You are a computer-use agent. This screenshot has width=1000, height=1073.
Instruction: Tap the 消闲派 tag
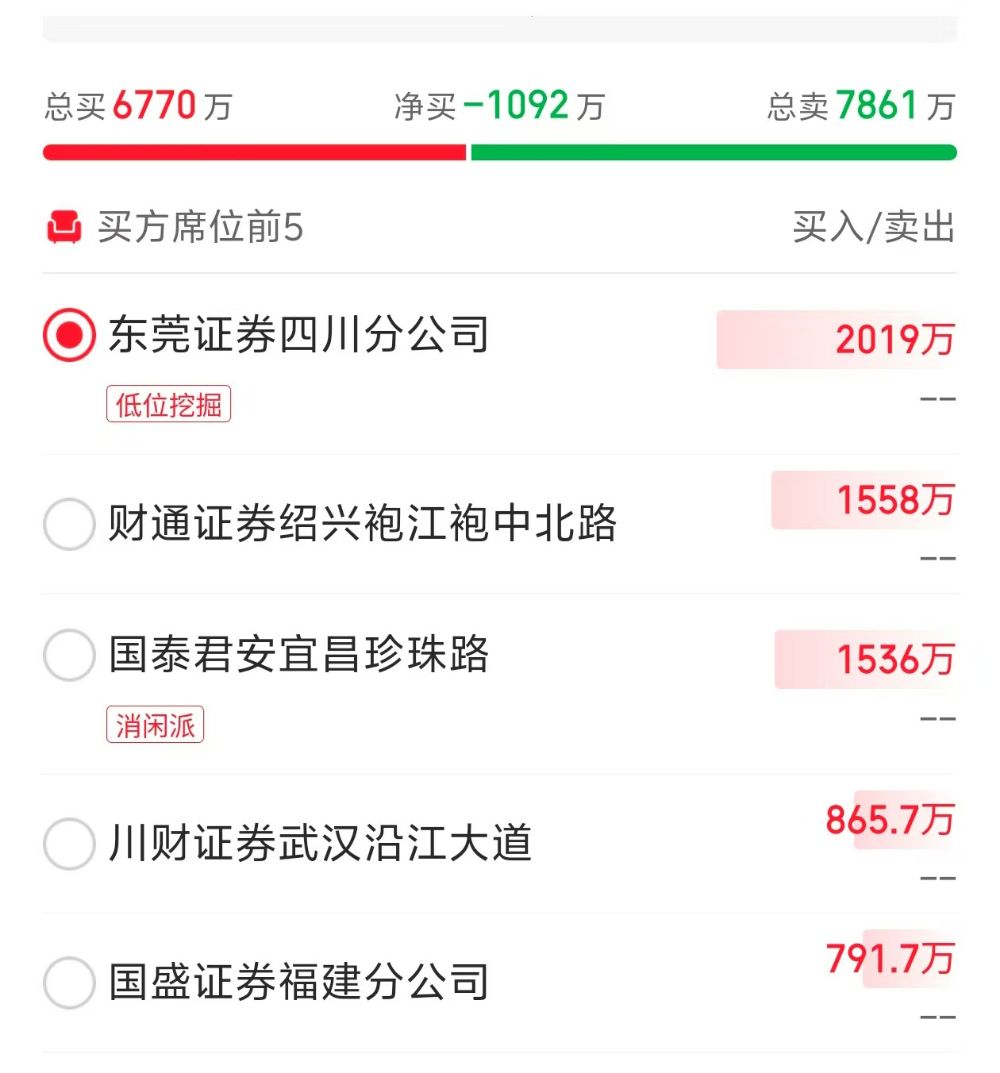(155, 725)
